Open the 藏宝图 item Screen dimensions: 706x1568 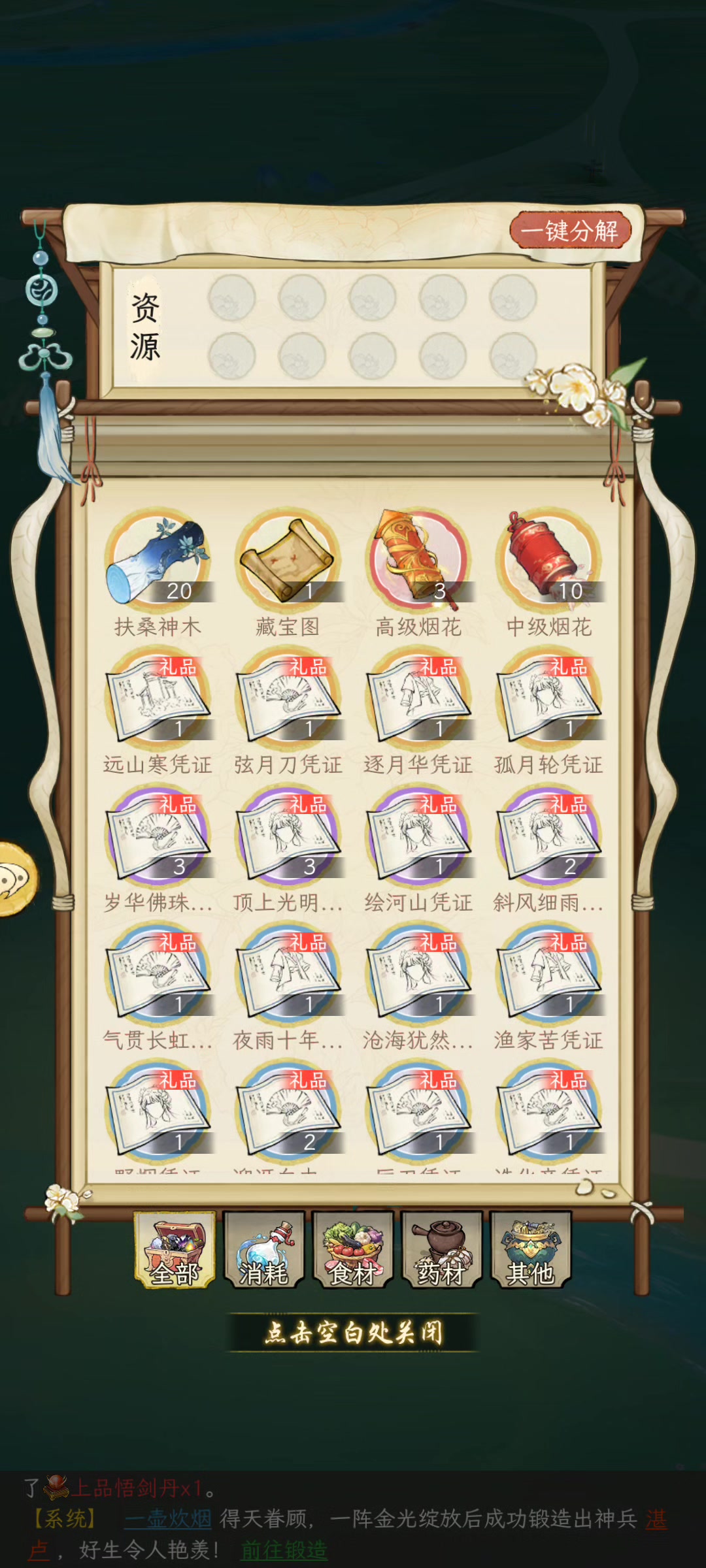pyautogui.click(x=288, y=562)
